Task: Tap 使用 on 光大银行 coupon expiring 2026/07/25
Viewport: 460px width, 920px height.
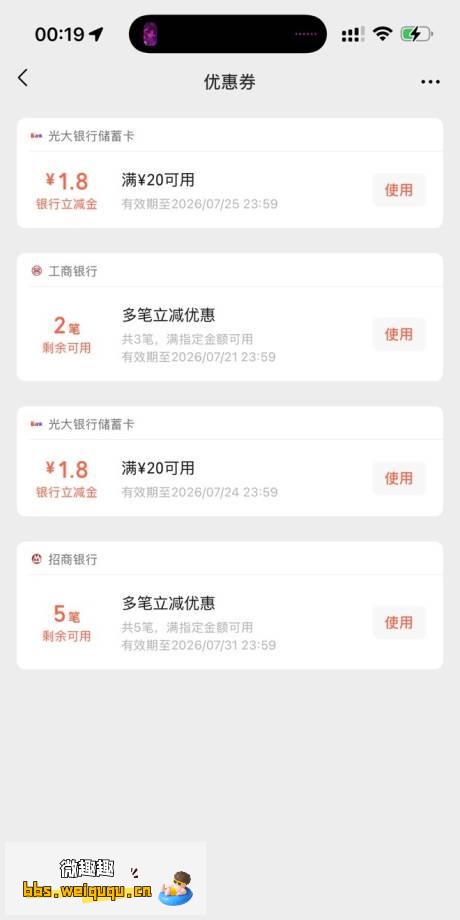Action: pos(399,190)
